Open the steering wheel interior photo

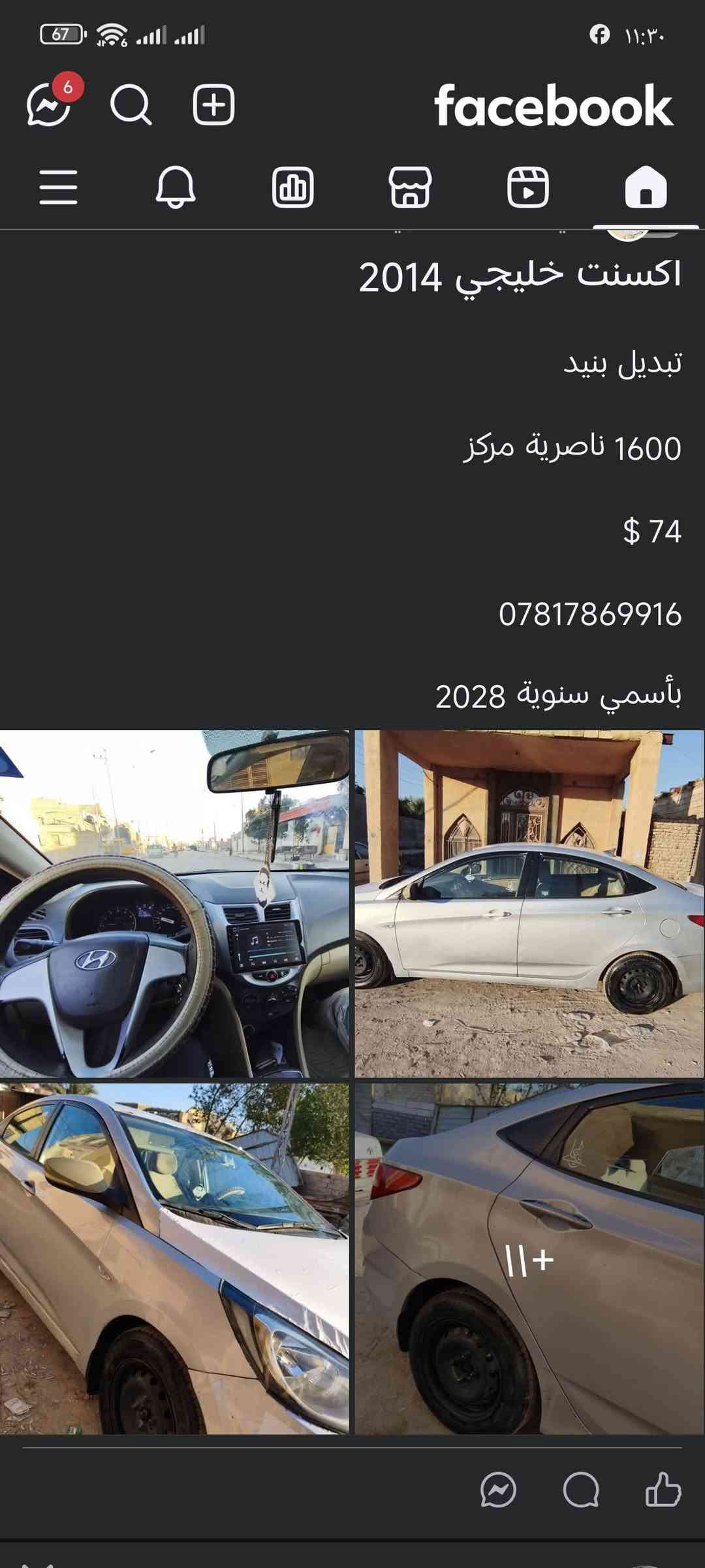174,903
